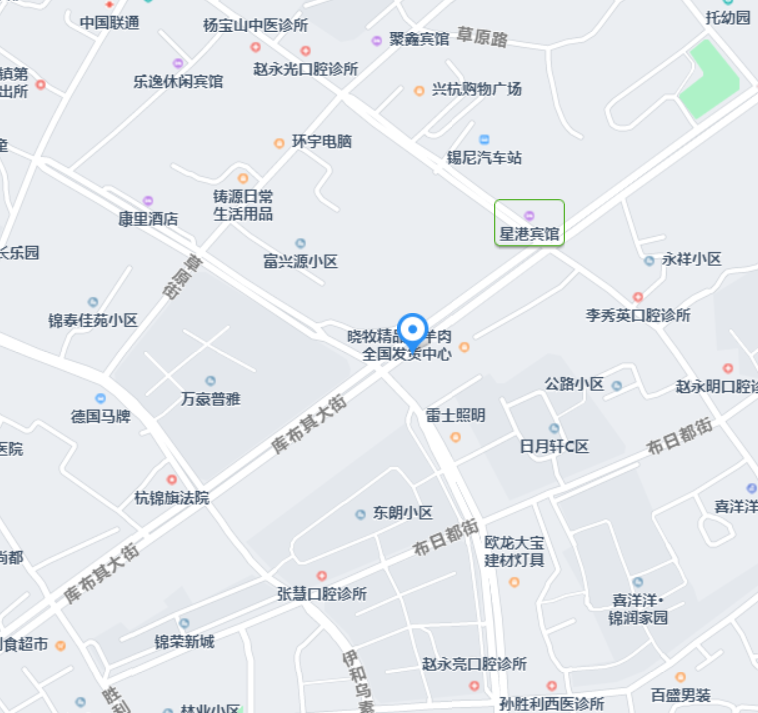Tap the 环宇电脑 store marker
758x713 pixels.
click(279, 143)
